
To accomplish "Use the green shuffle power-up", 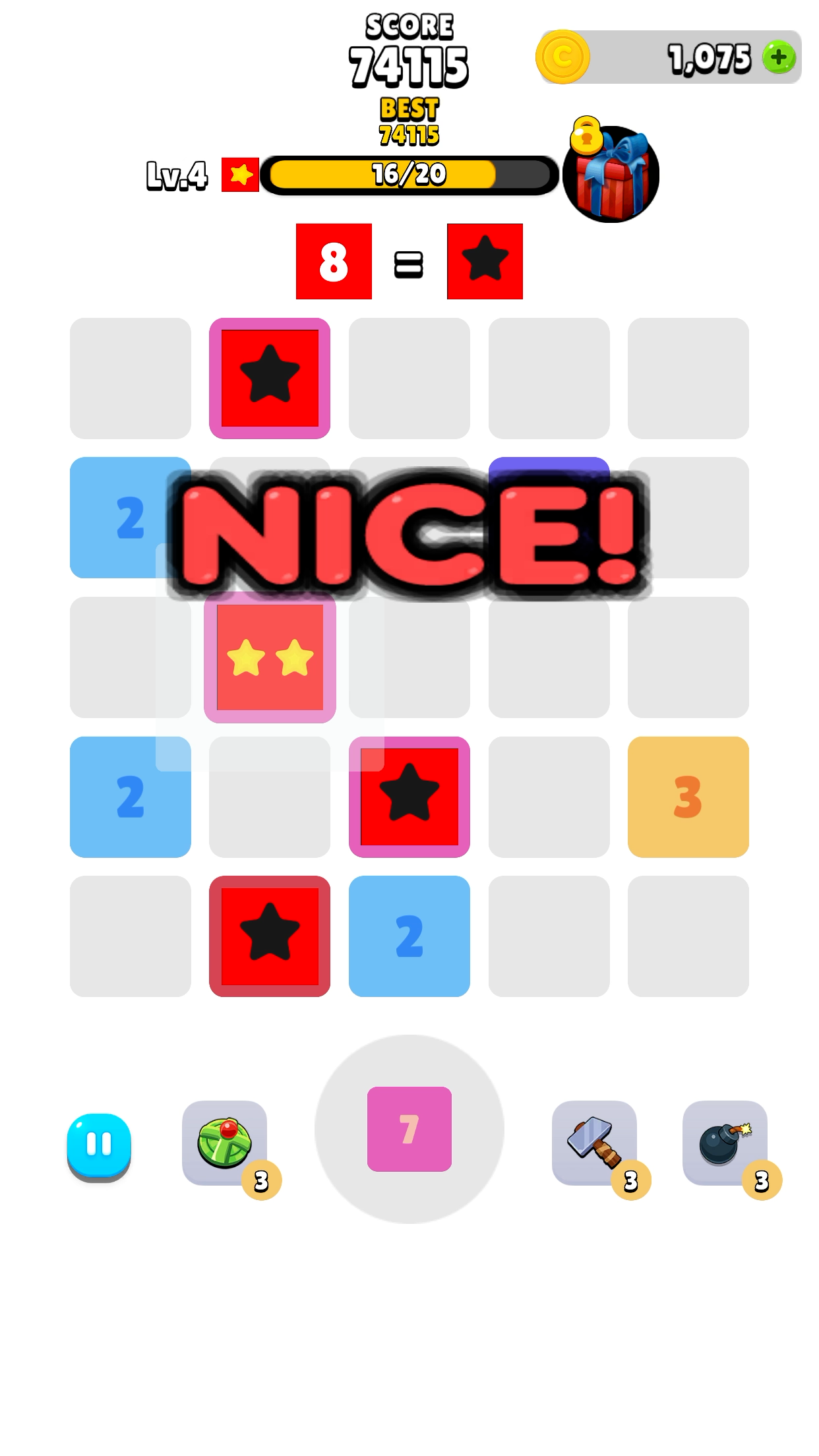I will [225, 1142].
